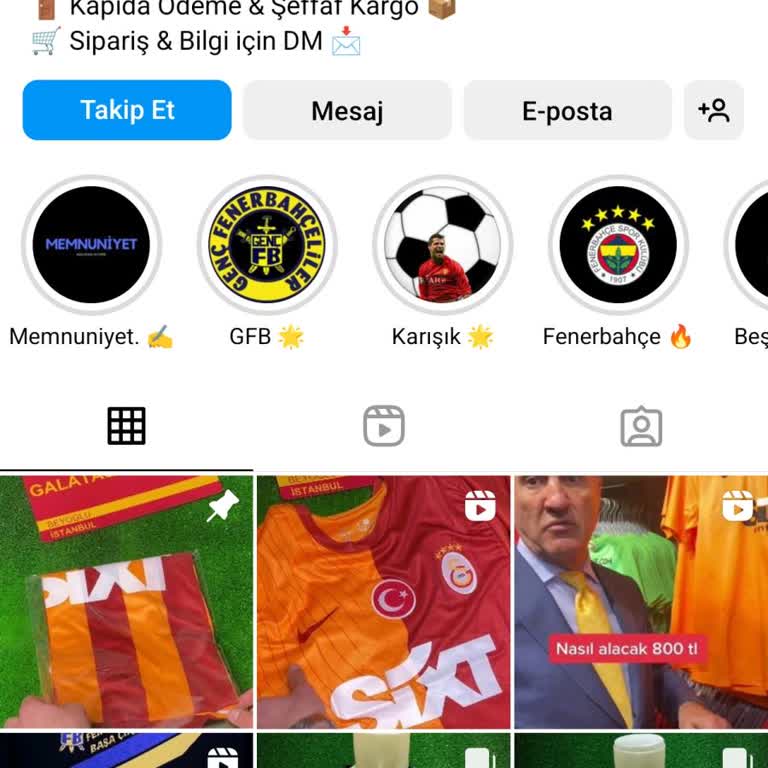
Task: Tap the E-posta button
Action: click(x=567, y=110)
